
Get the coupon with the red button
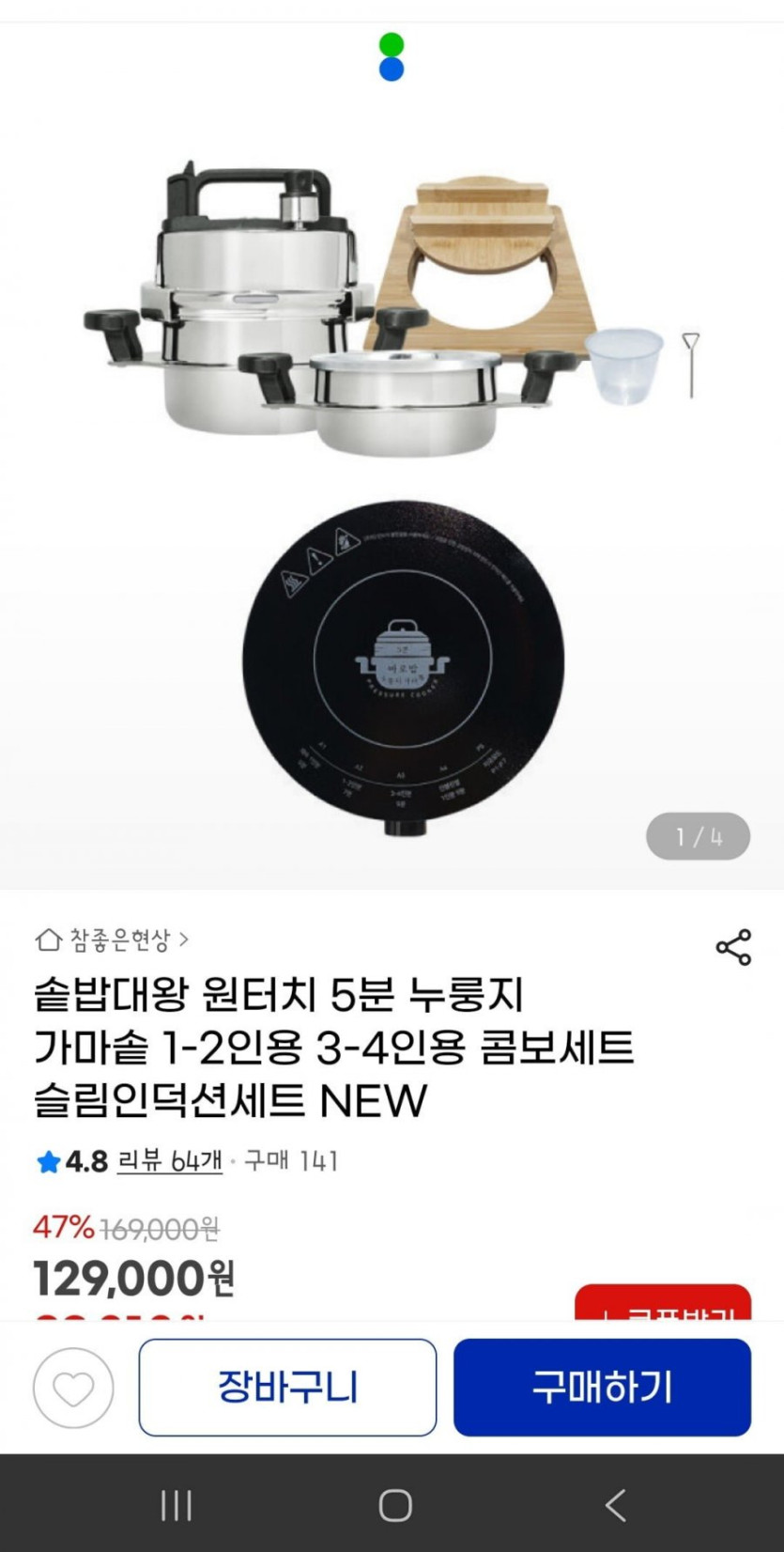click(x=663, y=1303)
